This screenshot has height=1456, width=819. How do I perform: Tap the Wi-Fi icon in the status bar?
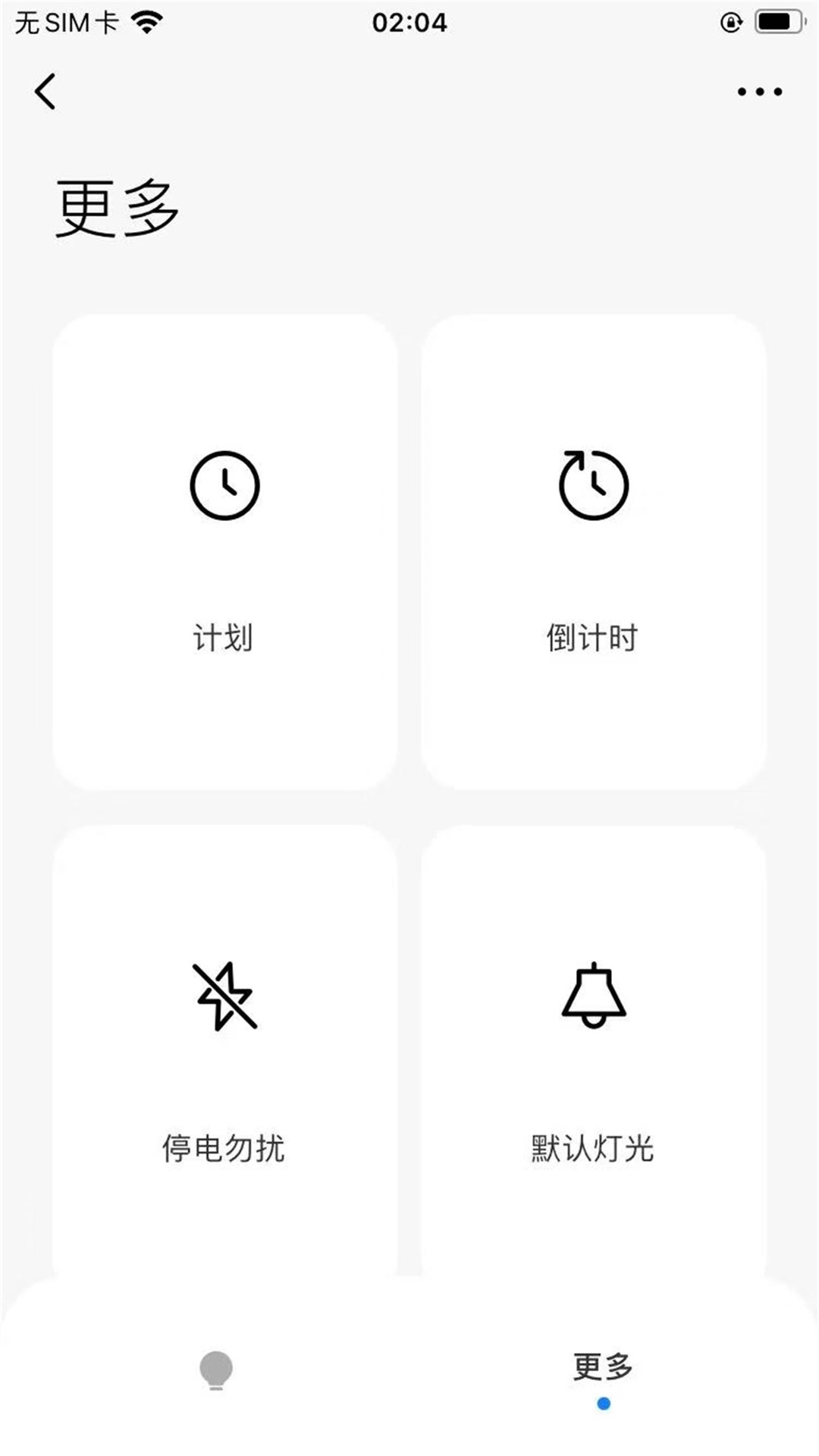(149, 20)
